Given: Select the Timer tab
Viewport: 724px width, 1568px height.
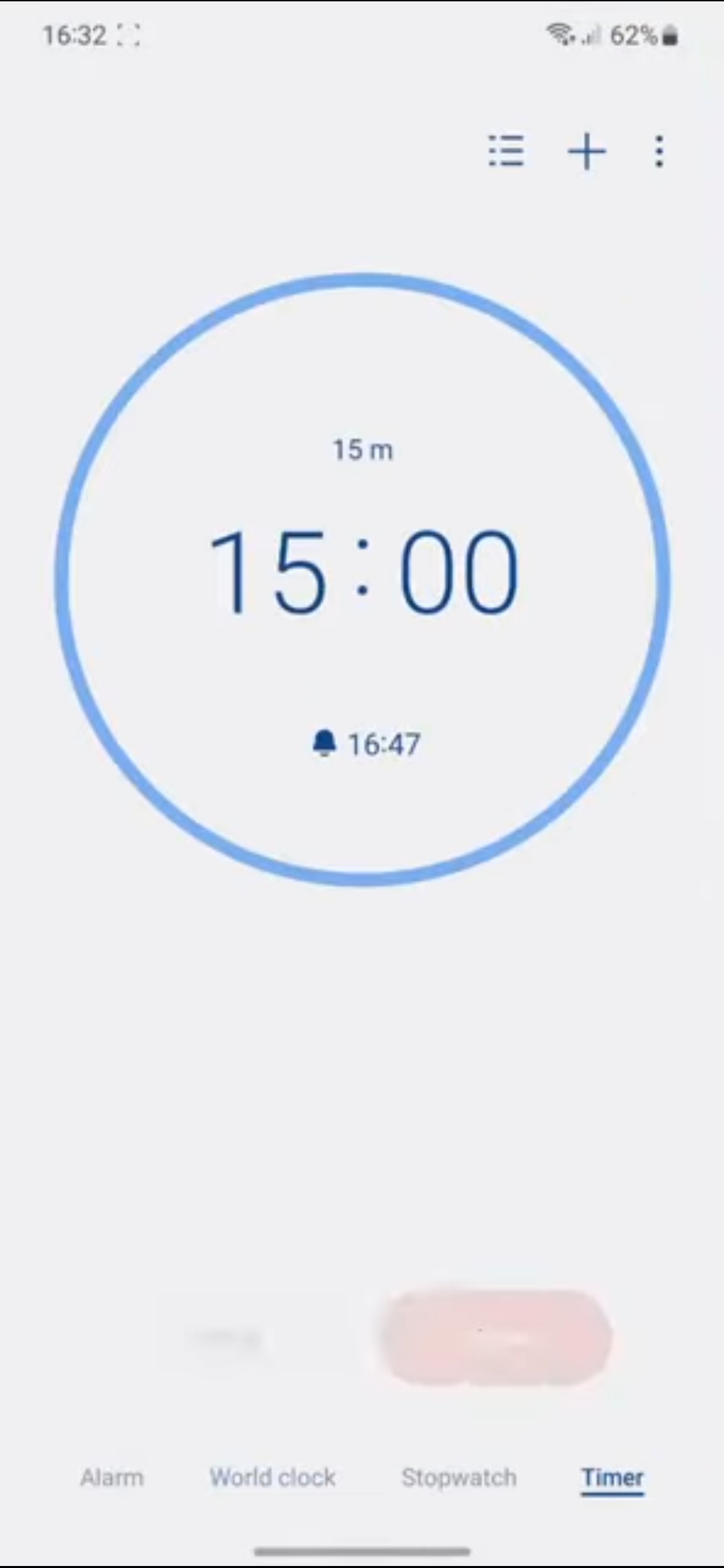Looking at the screenshot, I should (612, 1477).
